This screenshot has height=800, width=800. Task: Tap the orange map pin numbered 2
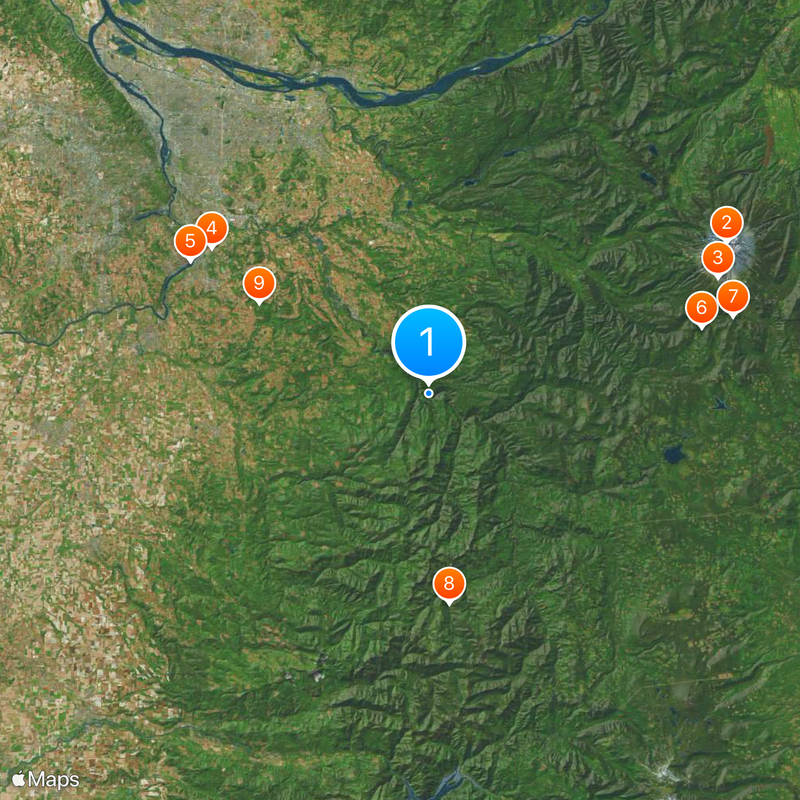pos(727,222)
